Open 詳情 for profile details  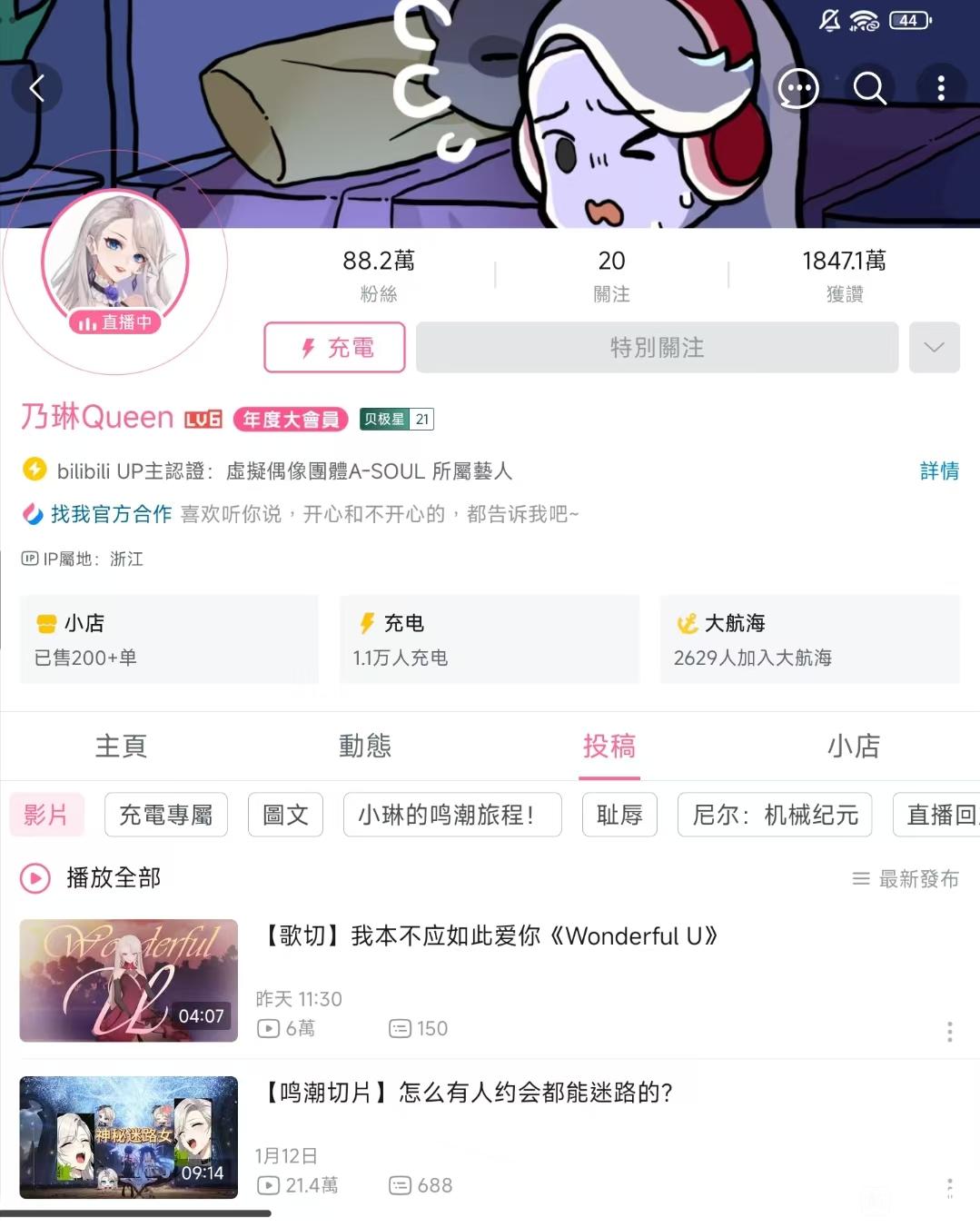pos(939,470)
